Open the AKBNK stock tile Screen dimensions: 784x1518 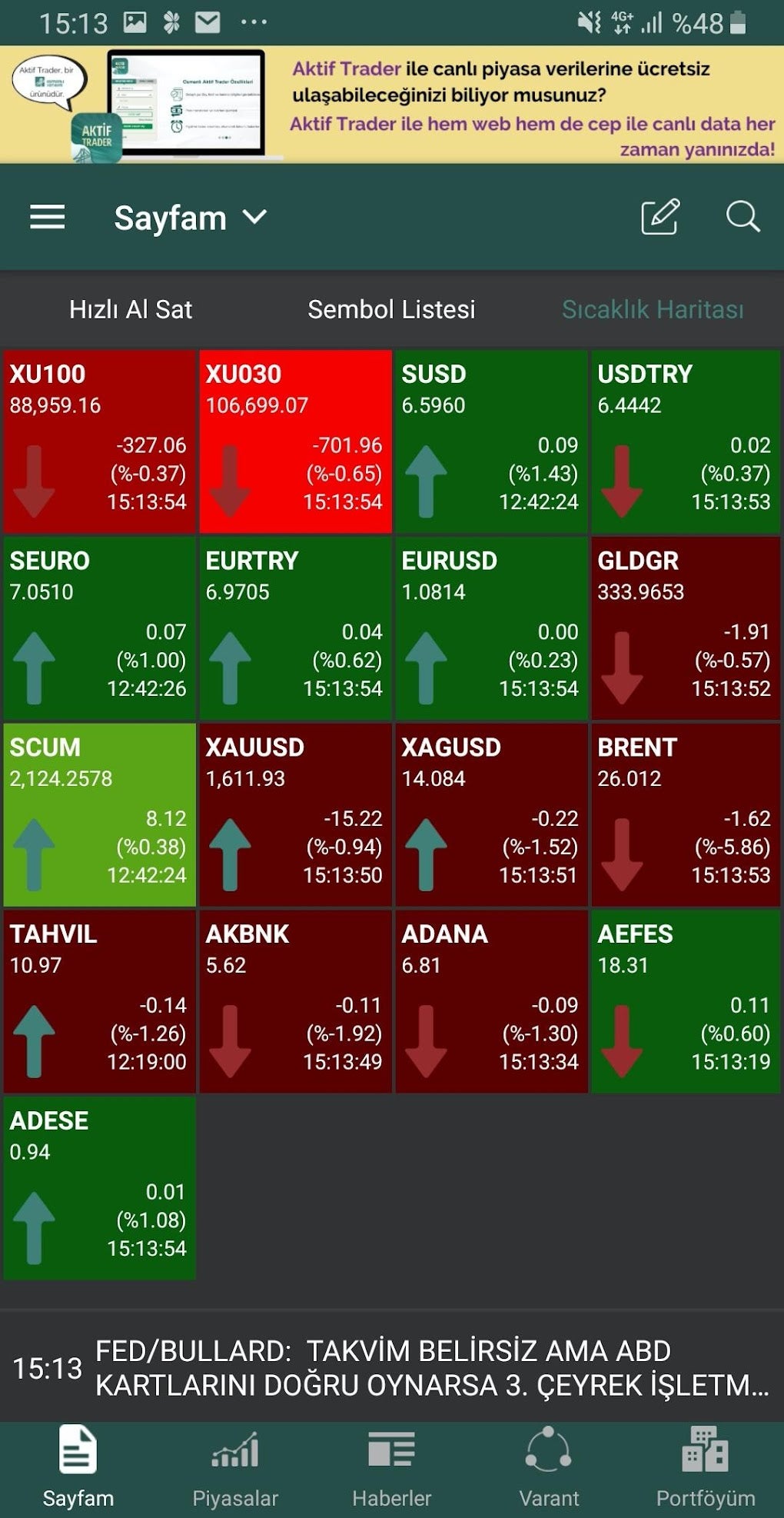296,1001
